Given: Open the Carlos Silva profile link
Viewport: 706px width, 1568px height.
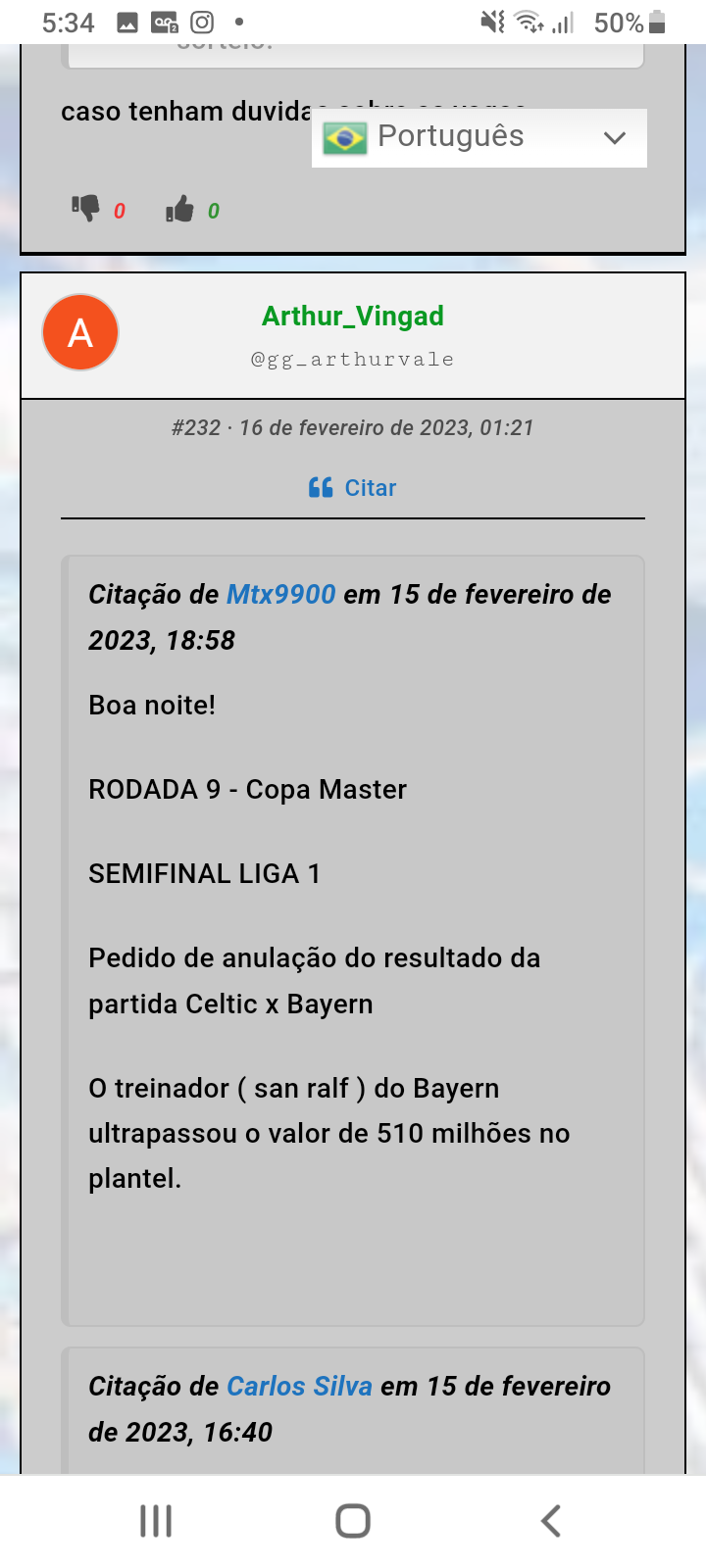Looking at the screenshot, I should point(299,1386).
